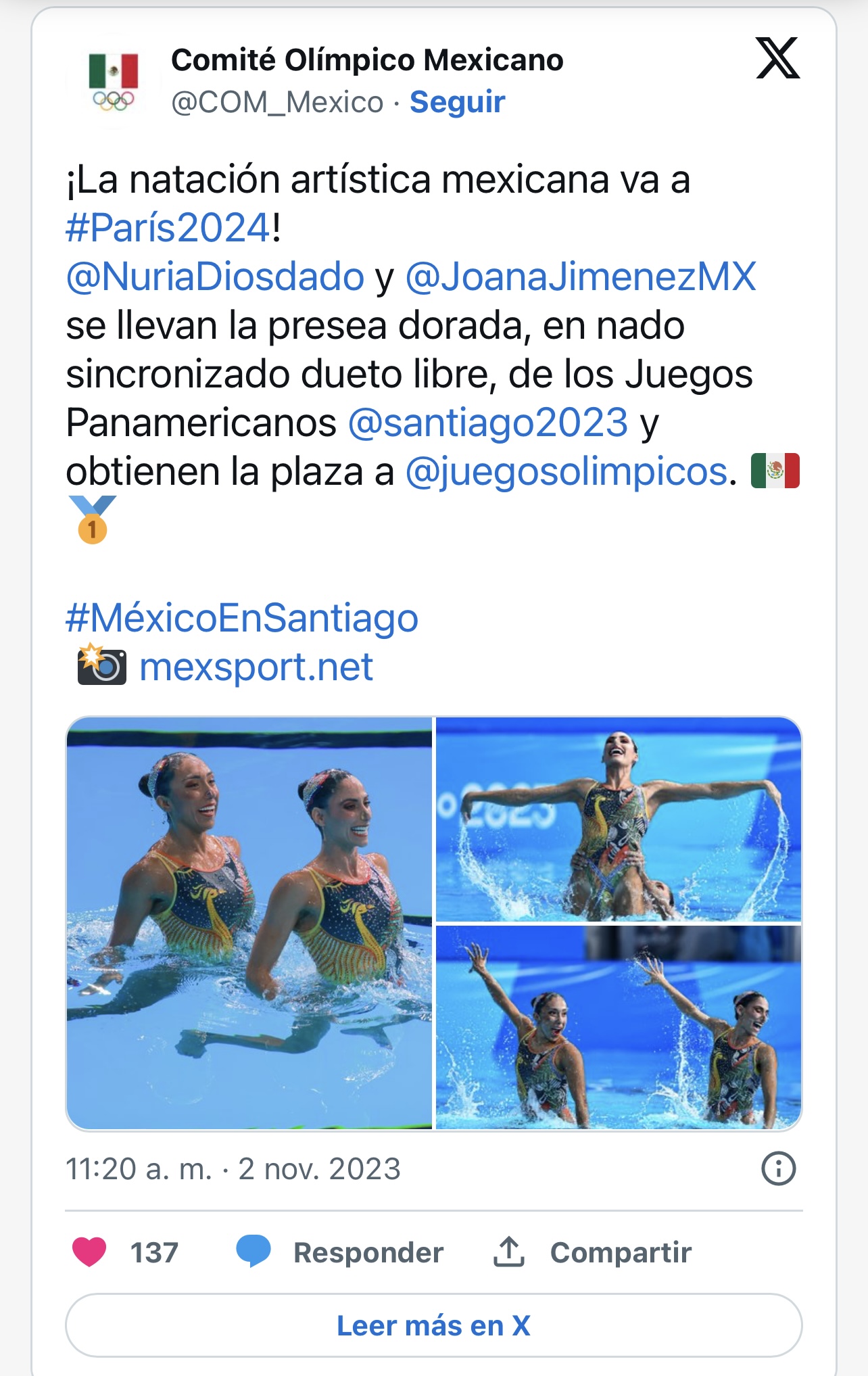Open the @NuriaDiosdado profile mention
The height and width of the screenshot is (1376, 868).
215,276
